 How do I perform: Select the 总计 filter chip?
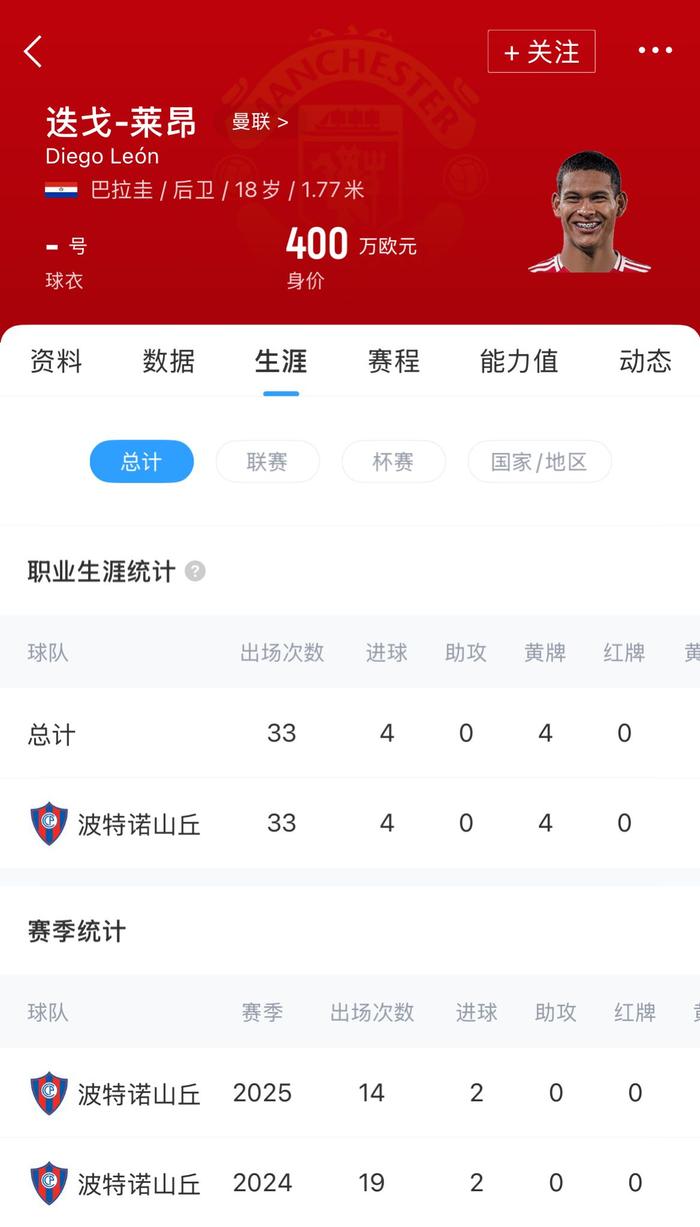click(141, 462)
